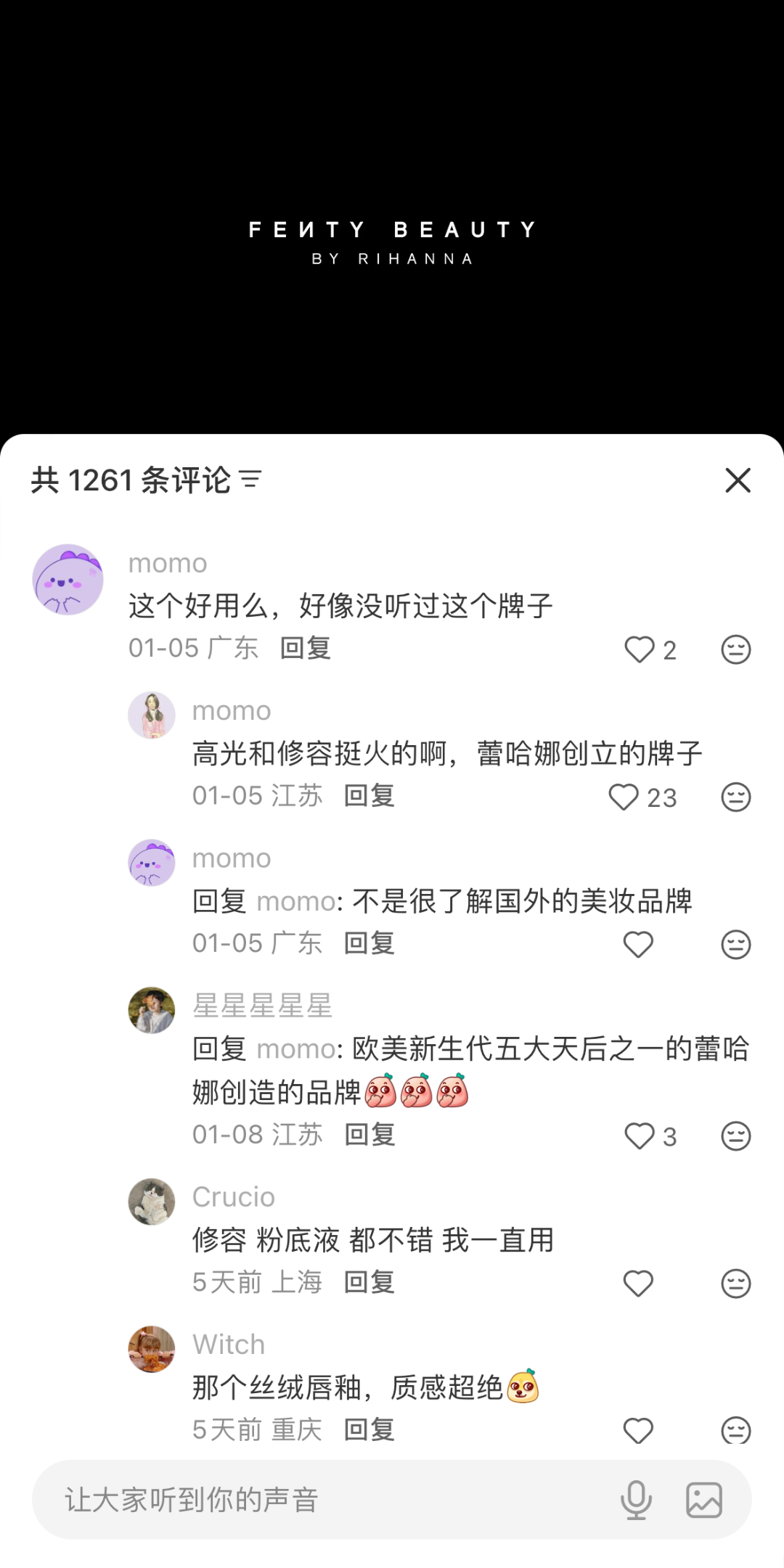This screenshot has height=1568, width=784.
Task: Open Witch's profile avatar
Action: pos(152,1349)
